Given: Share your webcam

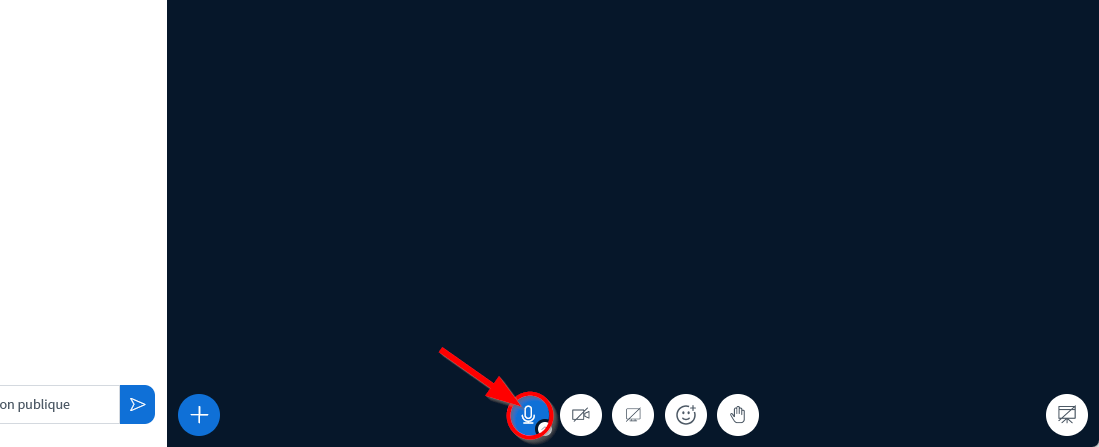Looking at the screenshot, I should pos(581,414).
